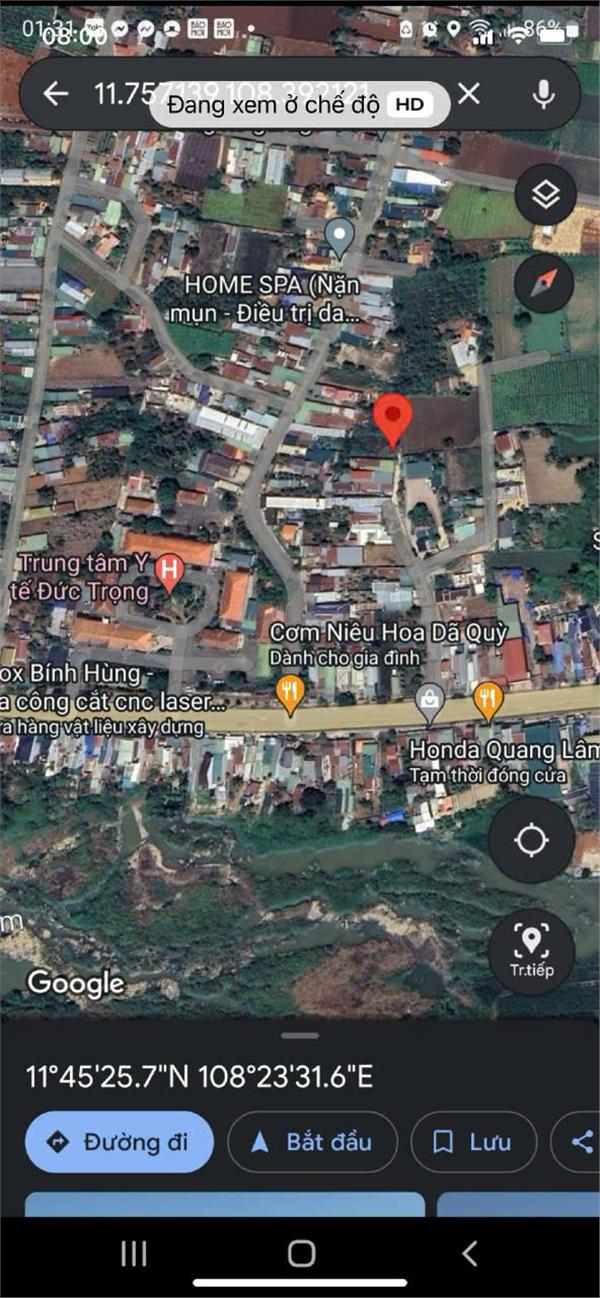The height and width of the screenshot is (1298, 600).
Task: Clear the search coordinates
Action: click(468, 94)
